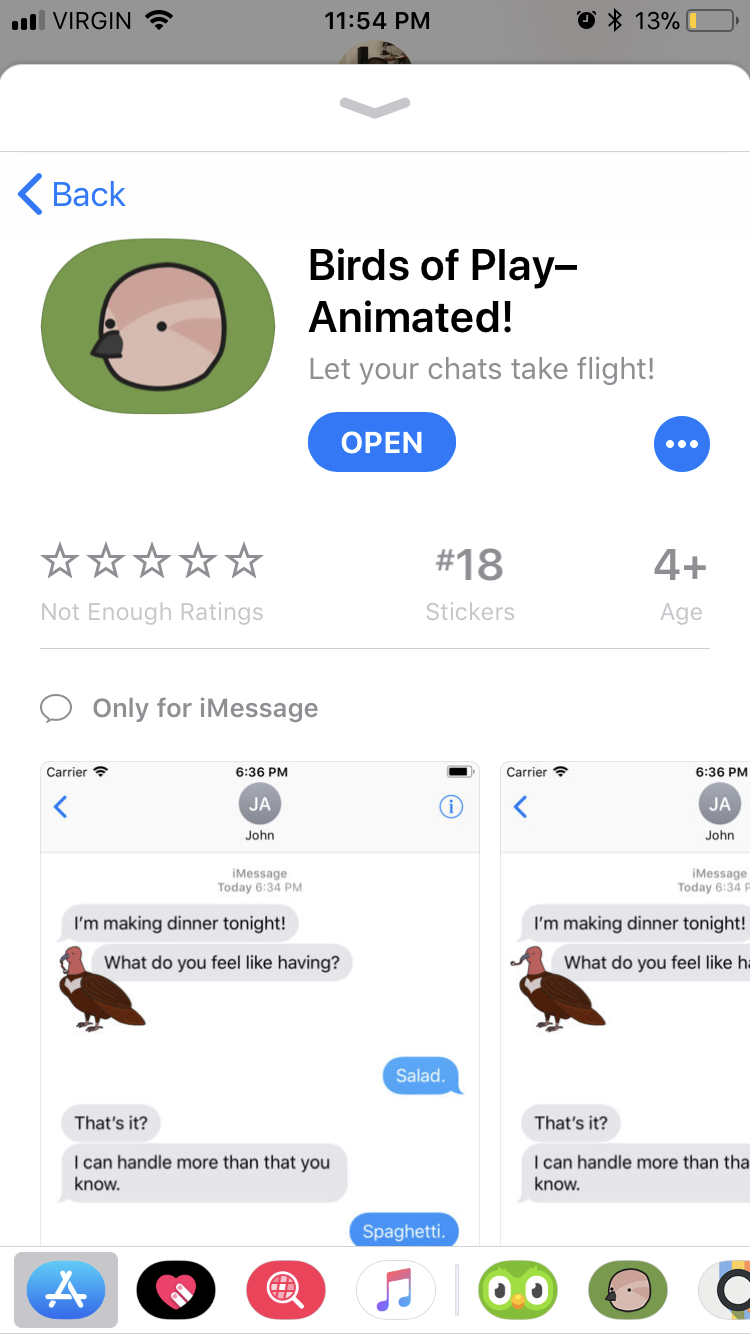Open the Duolingo owl sticker app

pyautogui.click(x=518, y=1290)
